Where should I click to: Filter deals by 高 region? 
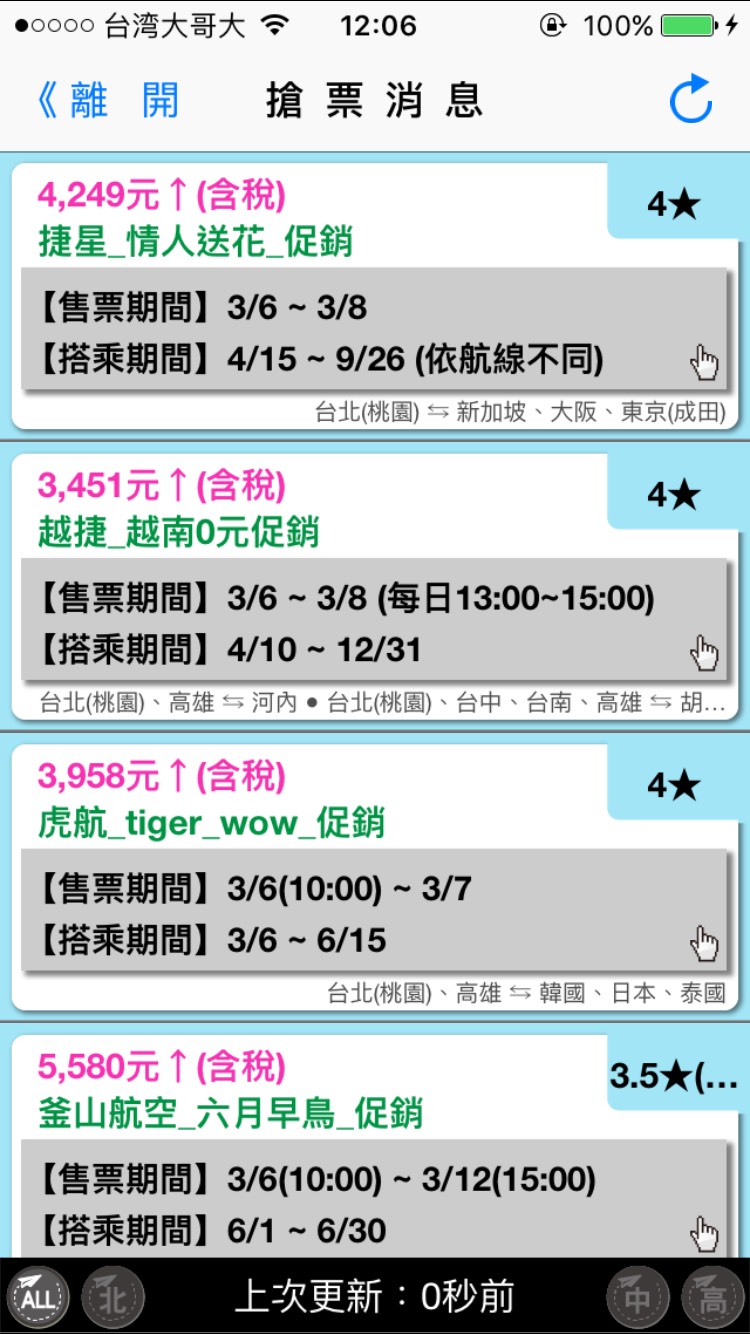[712, 1298]
